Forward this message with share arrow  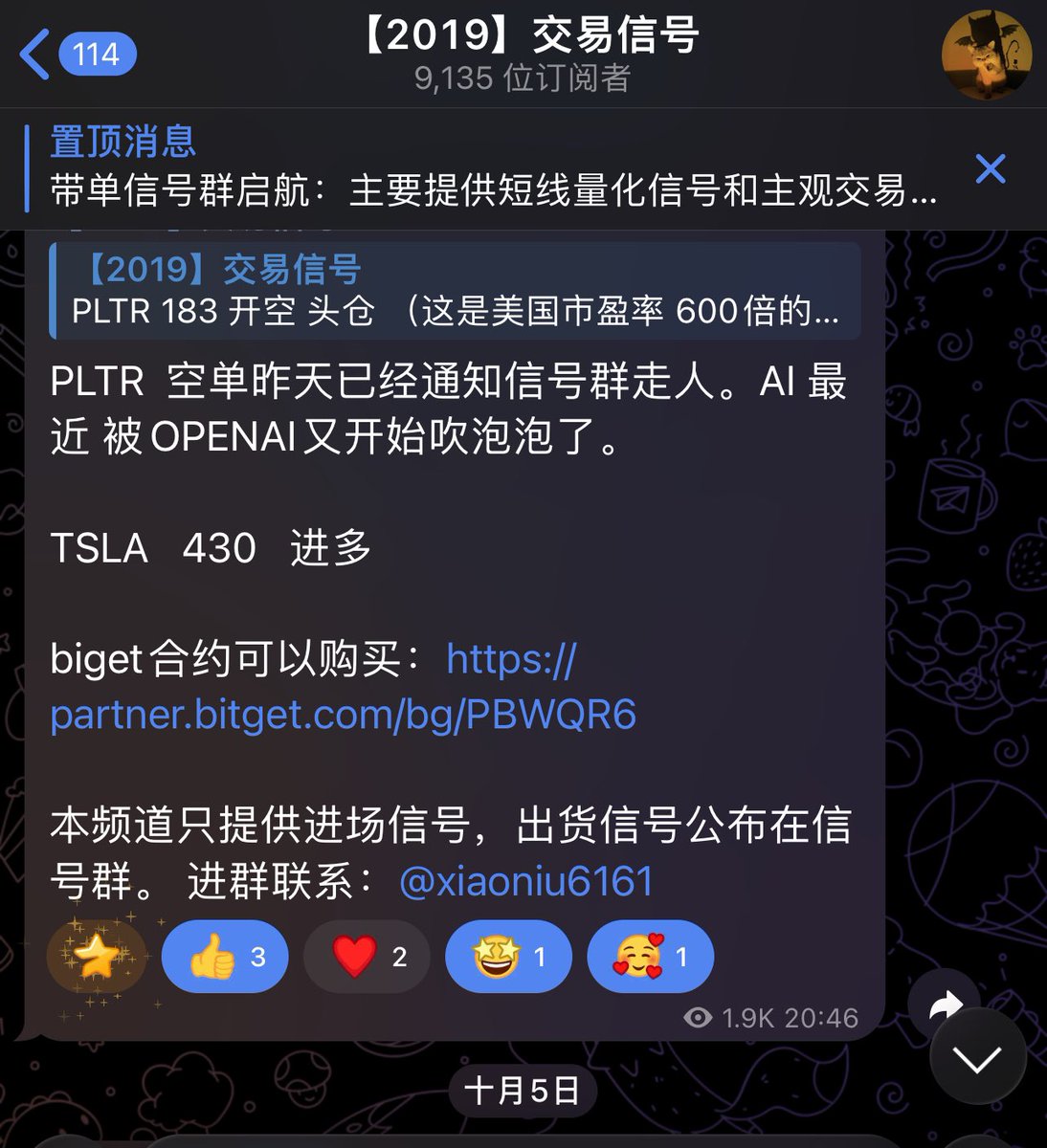point(944,1004)
